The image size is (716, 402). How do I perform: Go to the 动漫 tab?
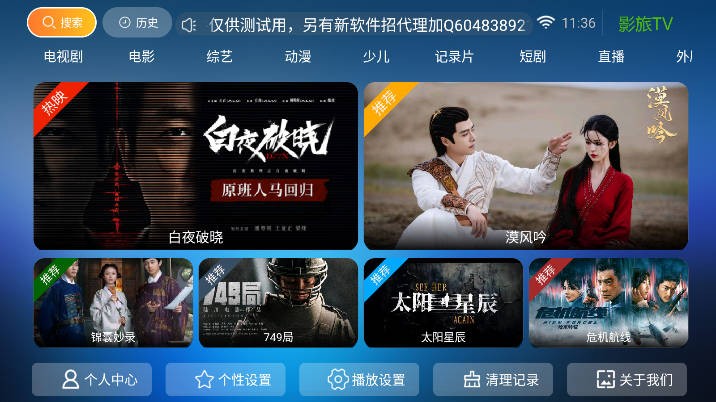click(297, 56)
